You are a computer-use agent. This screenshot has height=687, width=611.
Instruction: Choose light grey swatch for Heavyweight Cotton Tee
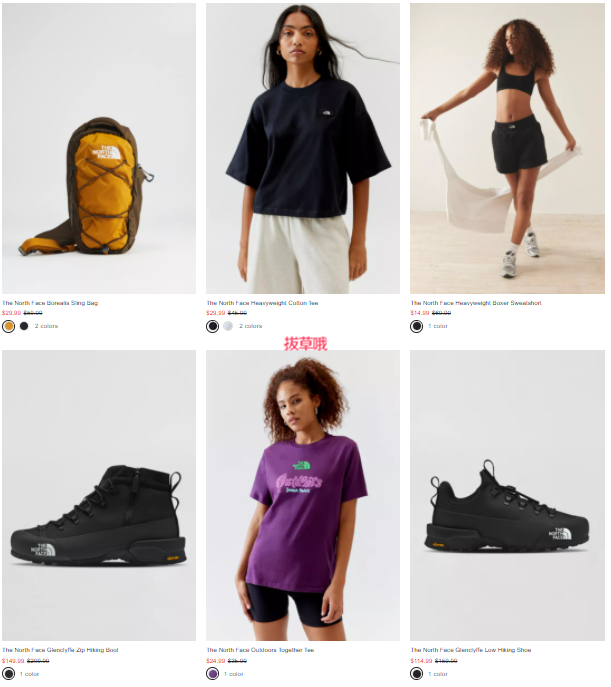pyautogui.click(x=228, y=326)
